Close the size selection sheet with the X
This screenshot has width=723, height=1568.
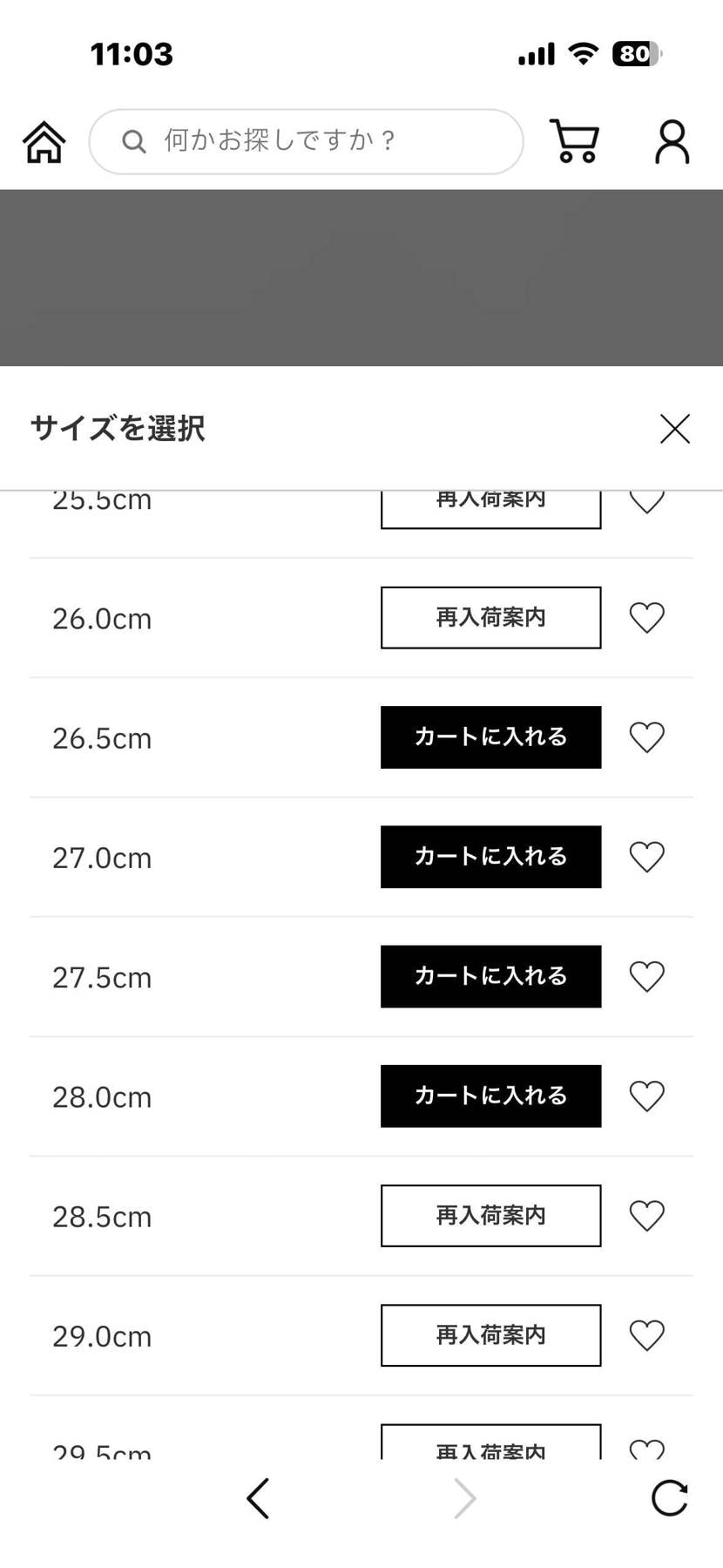pyautogui.click(x=674, y=429)
